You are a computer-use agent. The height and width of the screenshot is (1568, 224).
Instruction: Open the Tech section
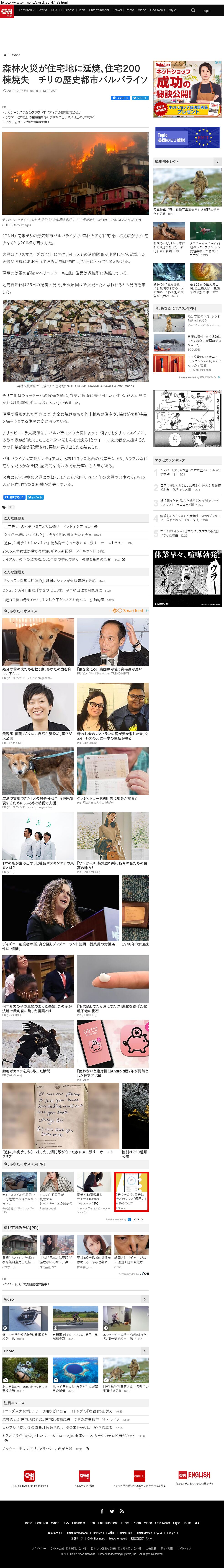[x=82, y=10]
